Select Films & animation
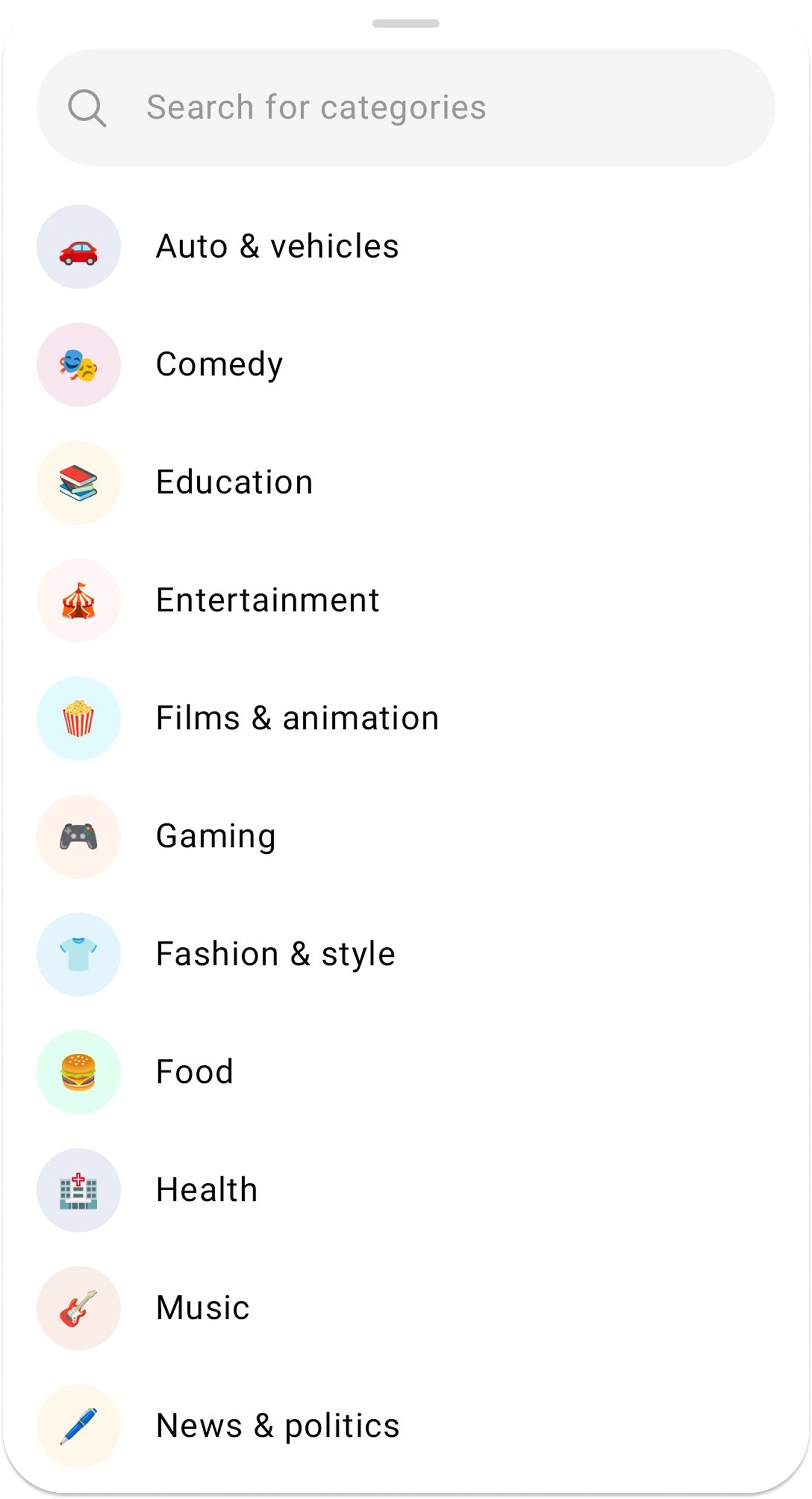 [406, 718]
